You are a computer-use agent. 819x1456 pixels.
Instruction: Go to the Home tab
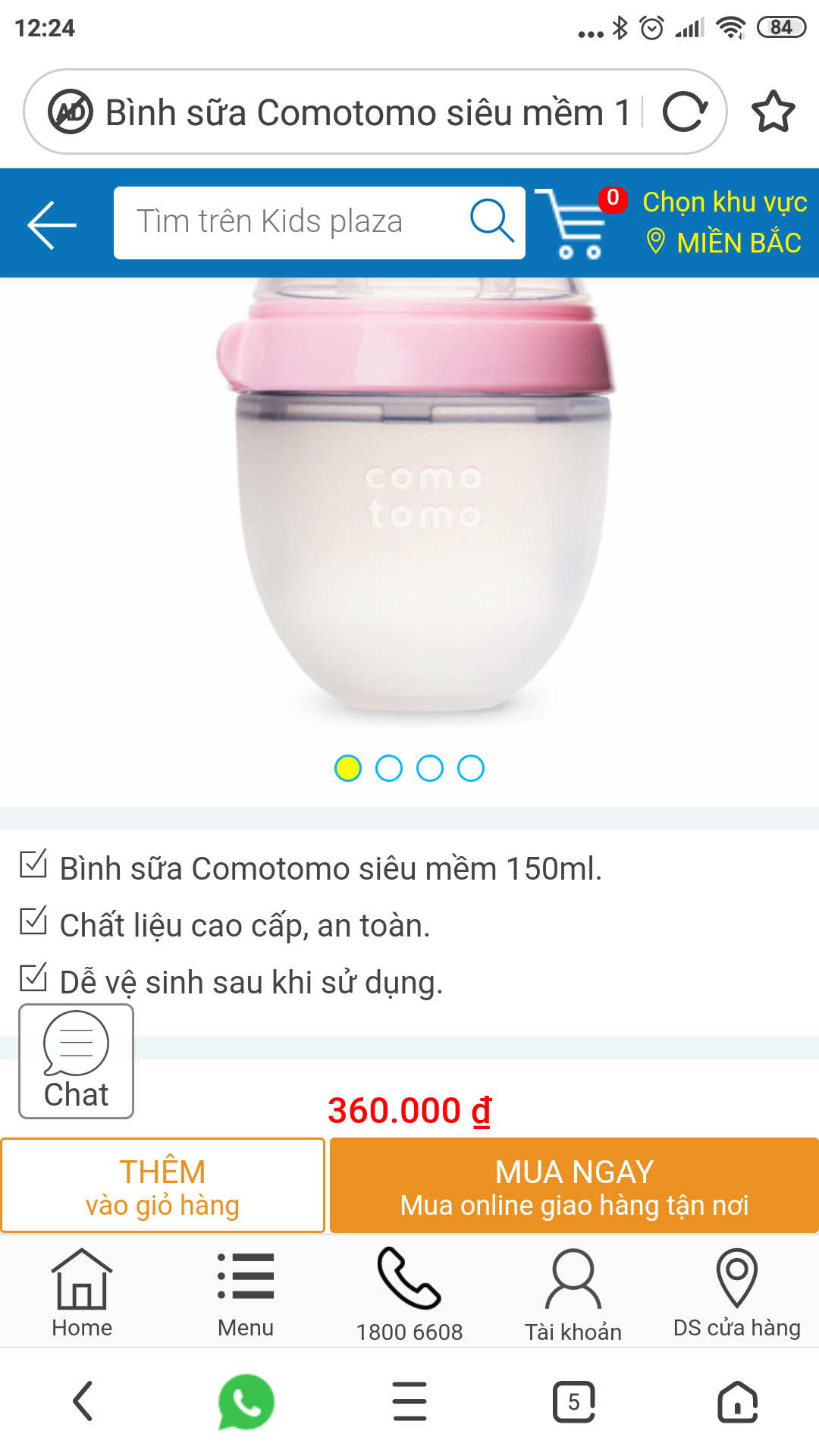point(82,1293)
